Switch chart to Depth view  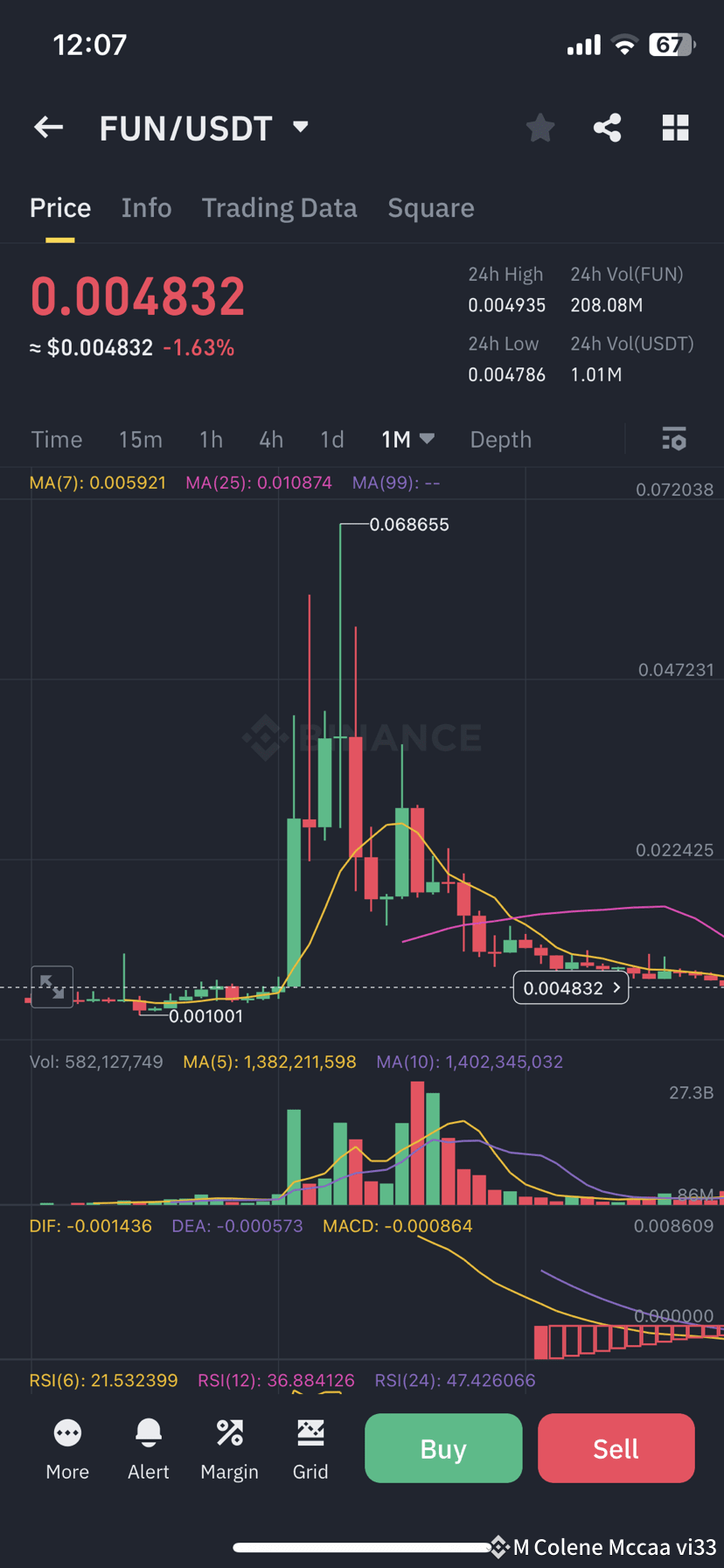coord(500,439)
